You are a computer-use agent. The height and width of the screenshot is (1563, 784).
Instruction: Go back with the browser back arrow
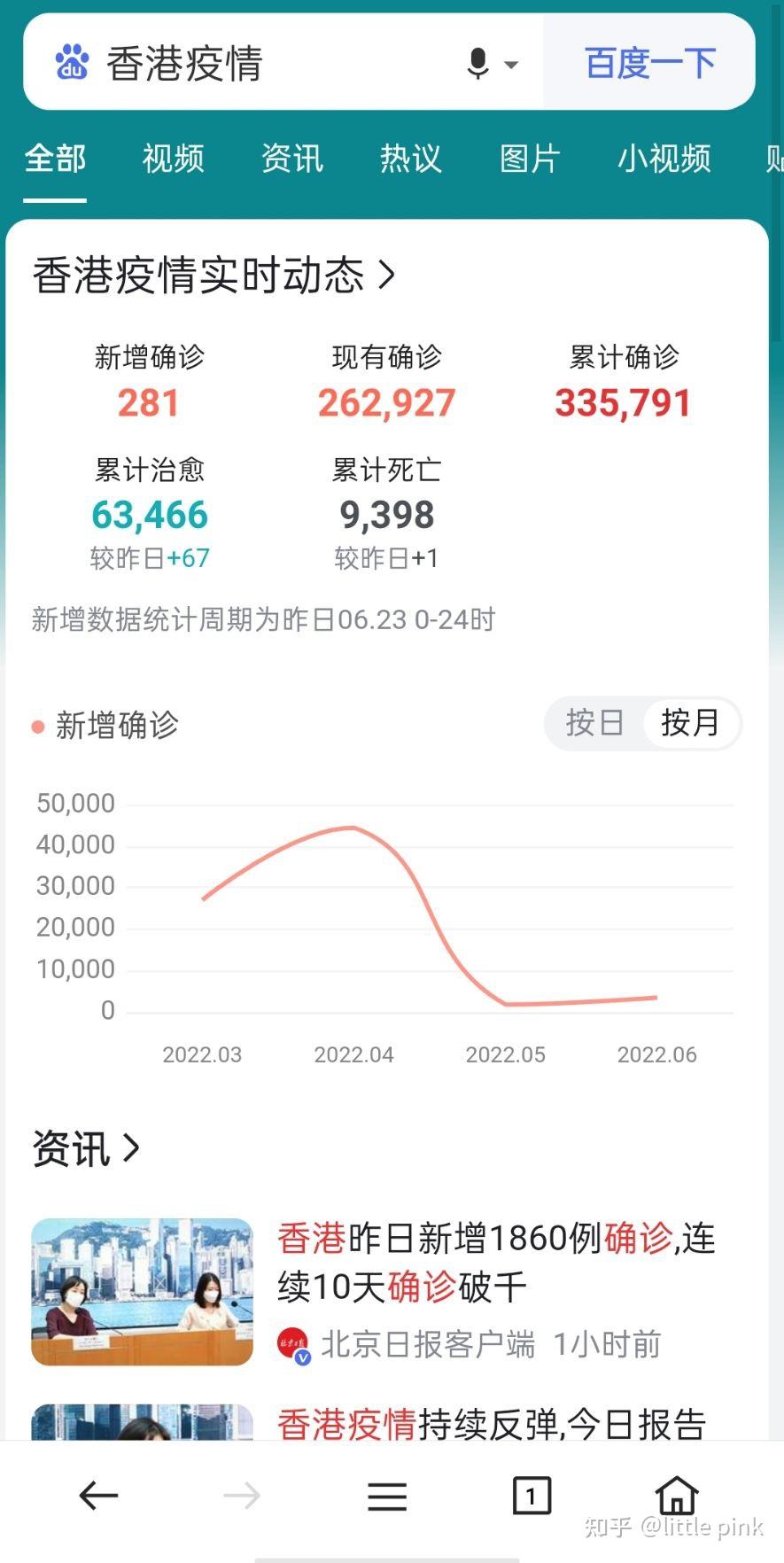(98, 1496)
